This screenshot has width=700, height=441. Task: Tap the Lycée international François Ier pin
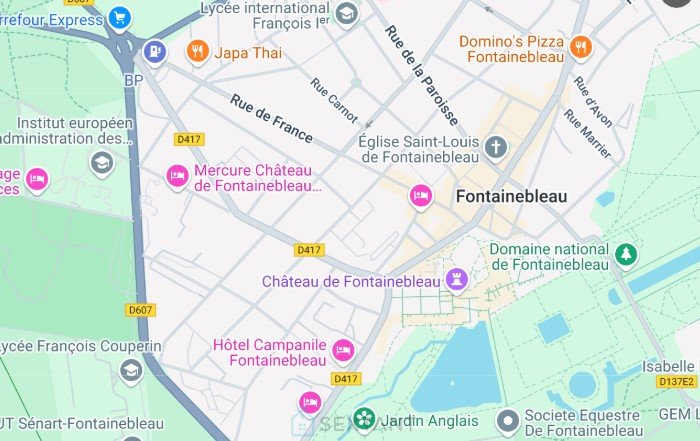click(346, 13)
